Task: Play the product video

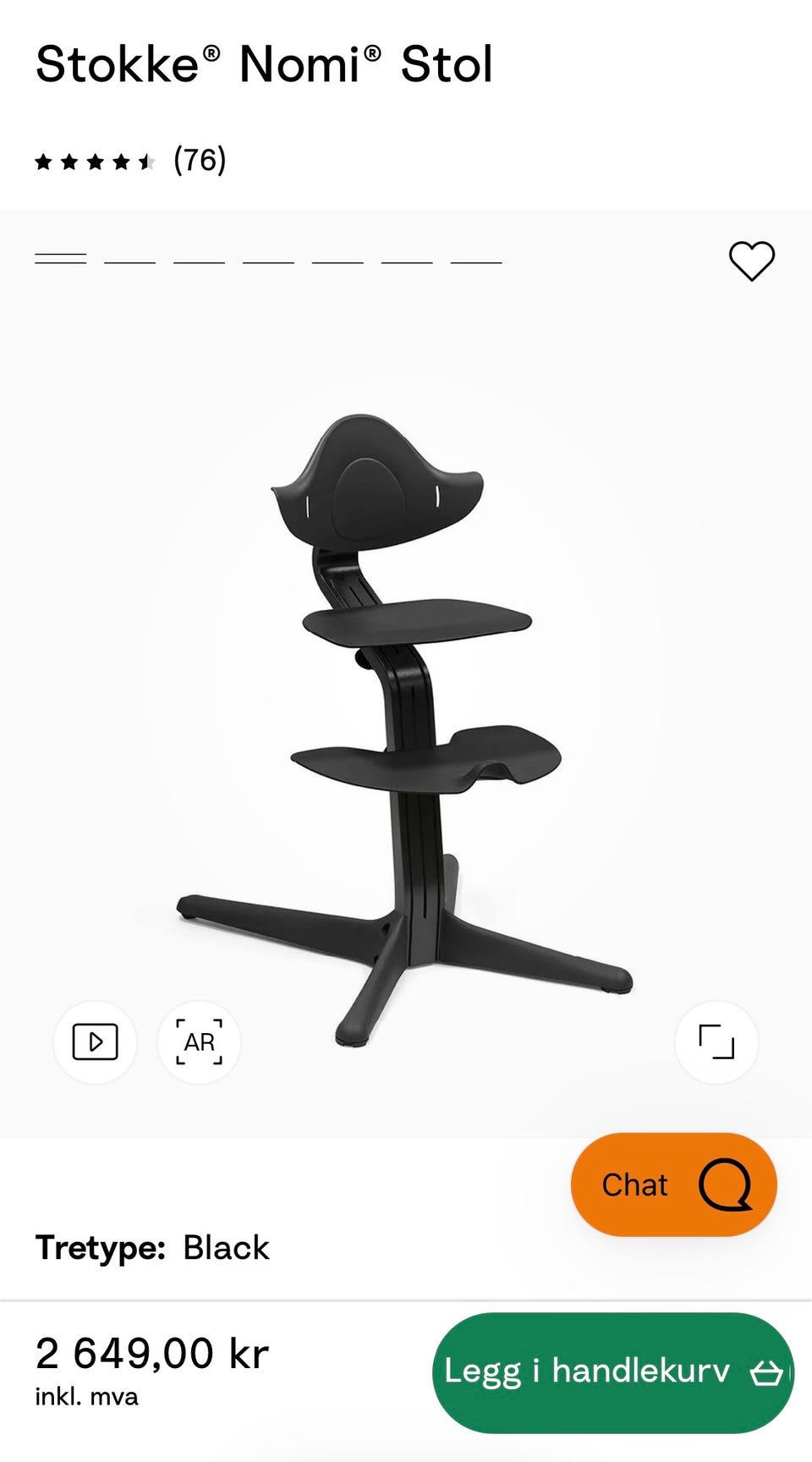Action: click(95, 1042)
